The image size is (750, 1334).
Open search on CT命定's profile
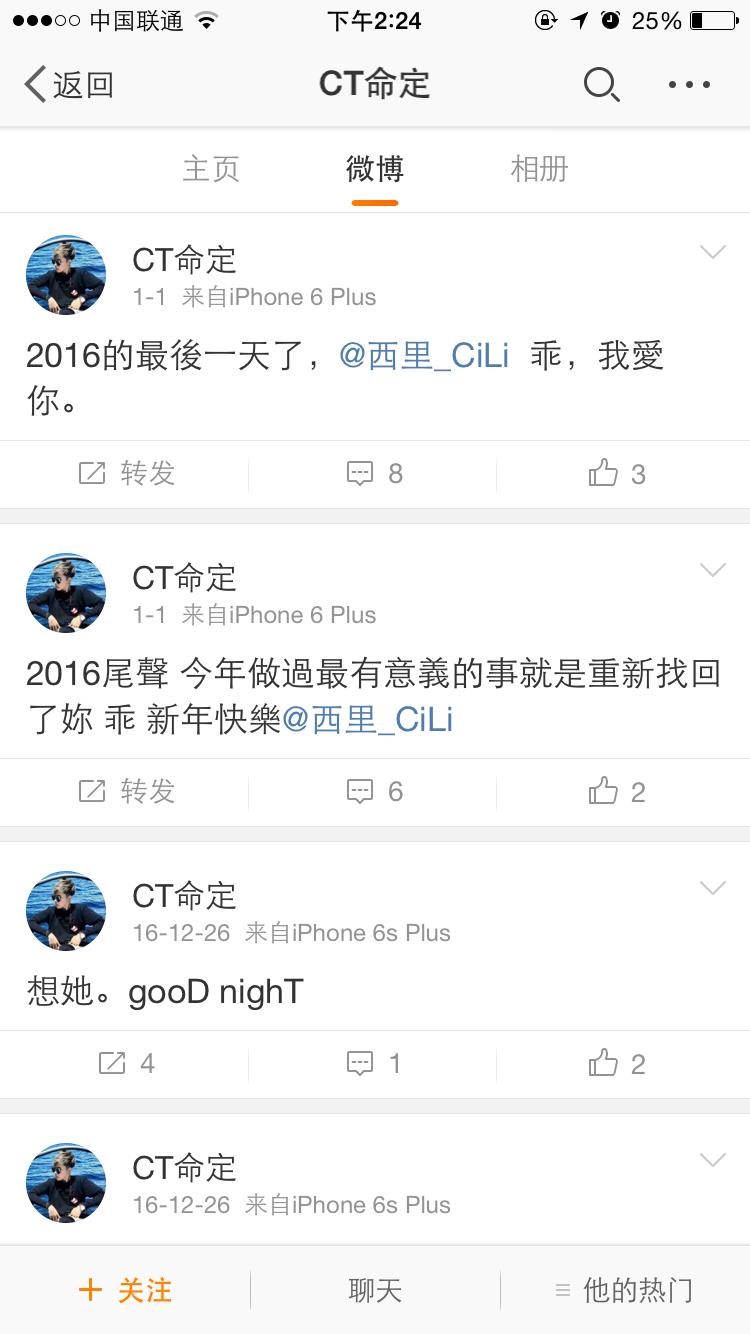pyautogui.click(x=600, y=85)
